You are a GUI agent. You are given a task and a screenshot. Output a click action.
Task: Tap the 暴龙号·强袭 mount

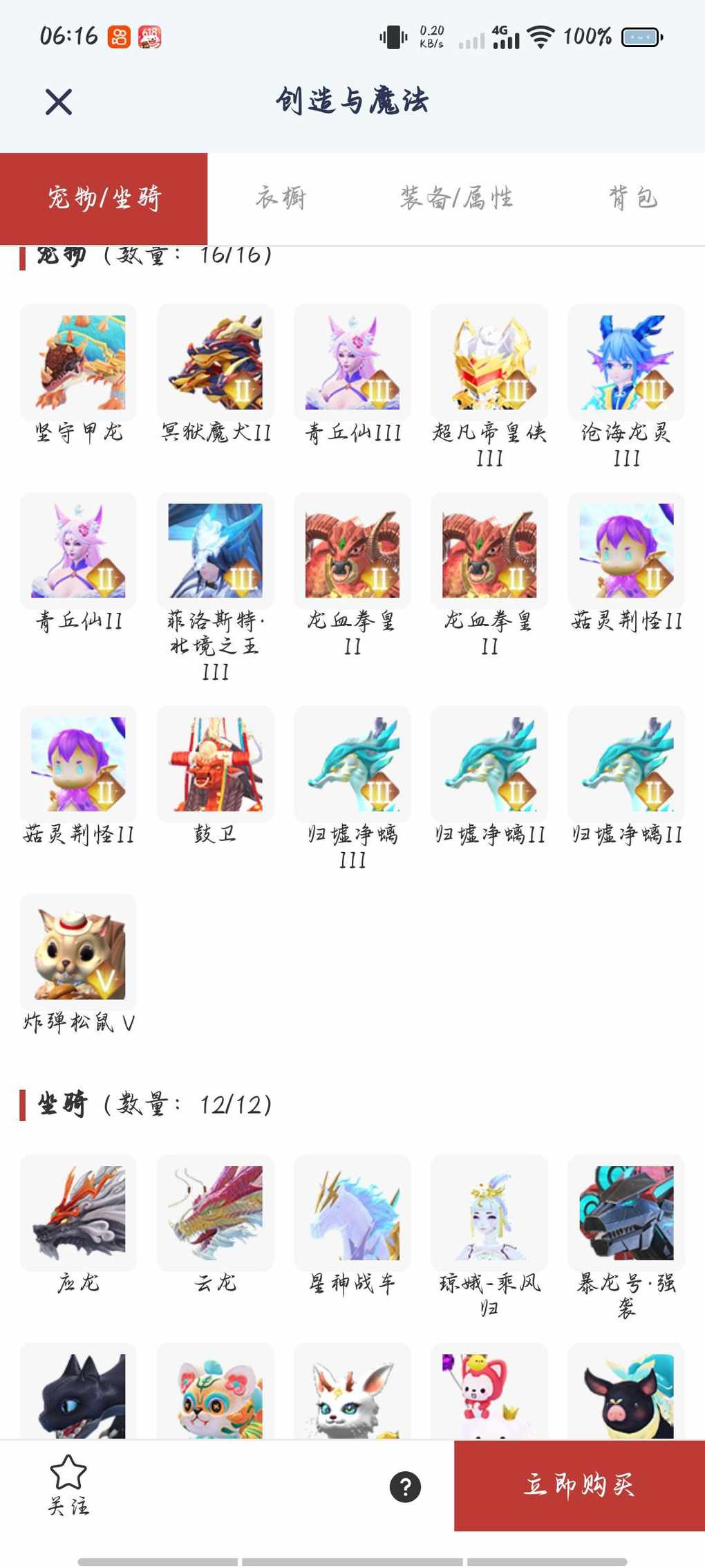point(626,1212)
